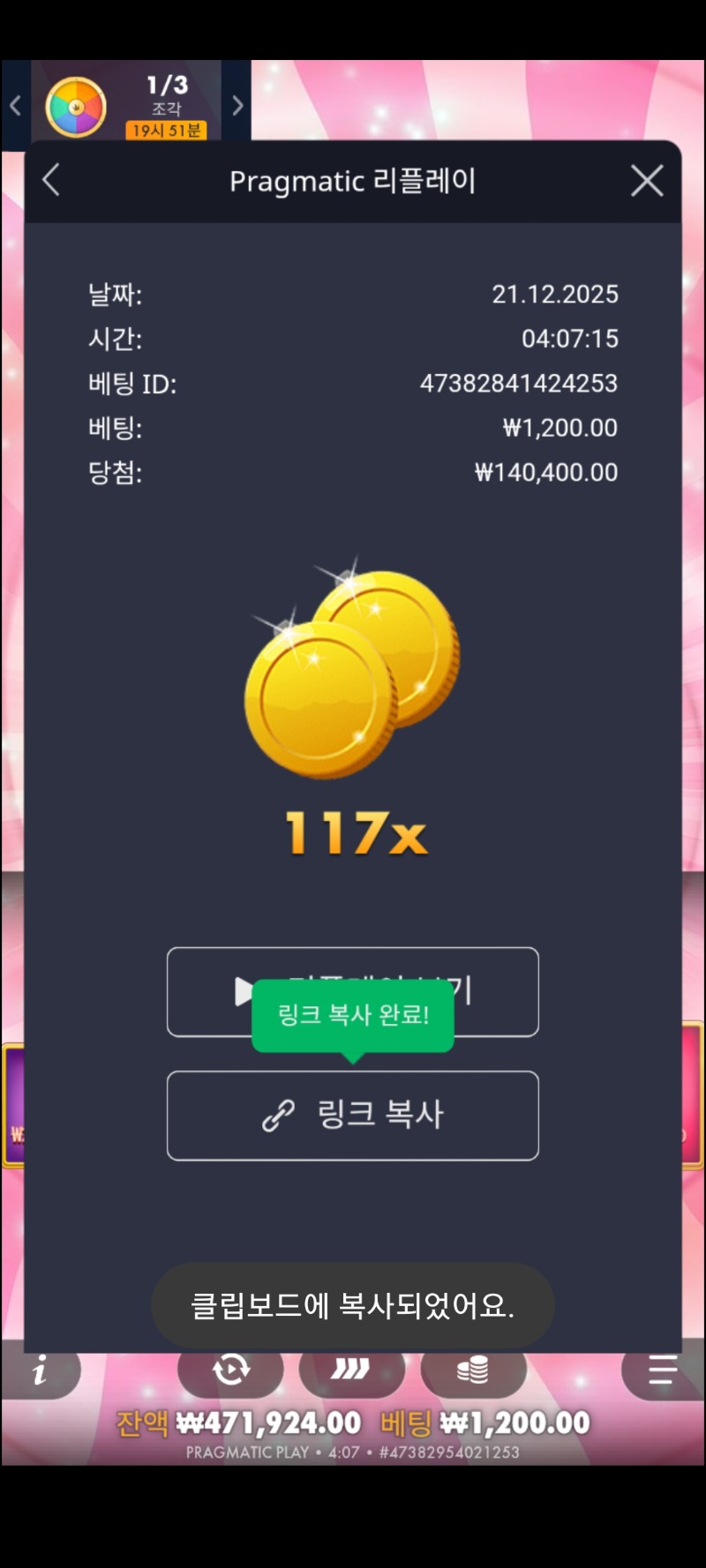Open the hamburger menu
The image size is (706, 1568).
662,1371
